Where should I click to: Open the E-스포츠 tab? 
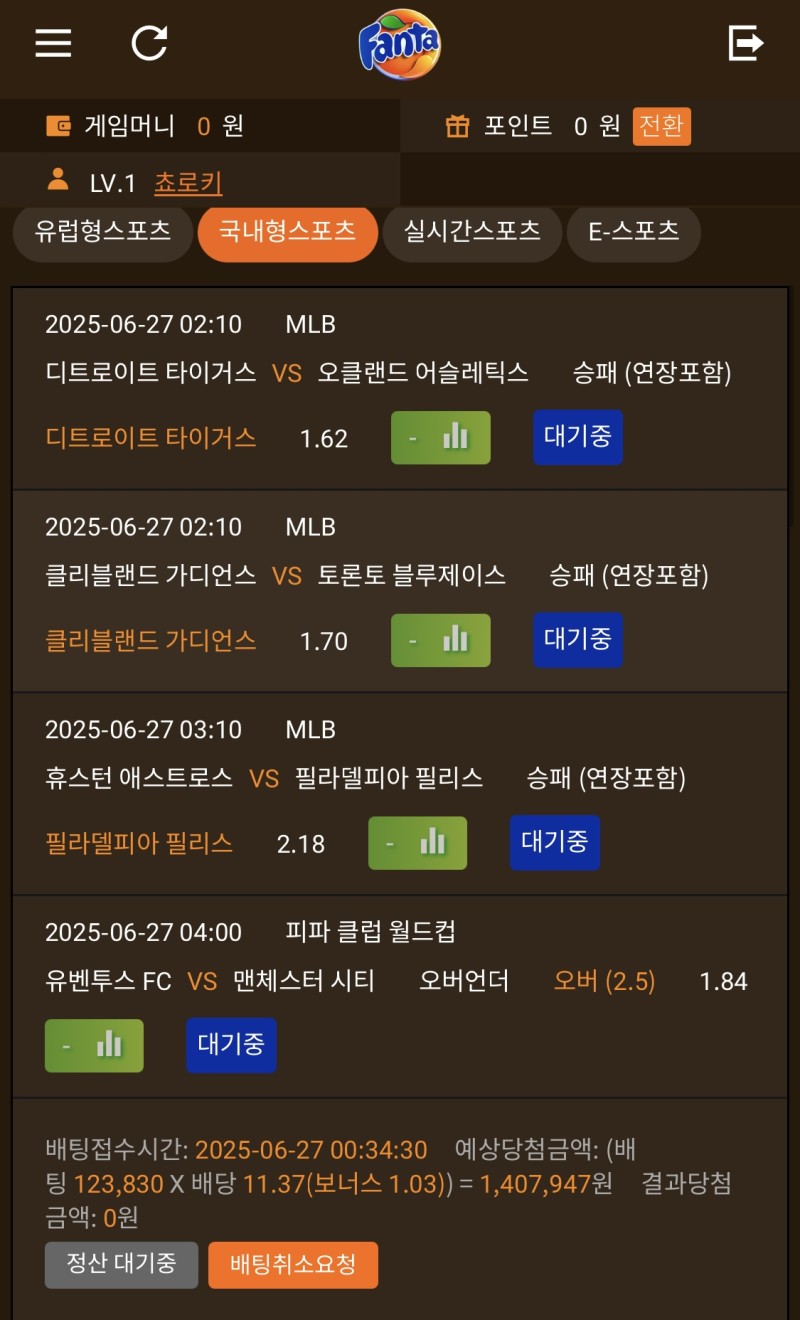634,234
